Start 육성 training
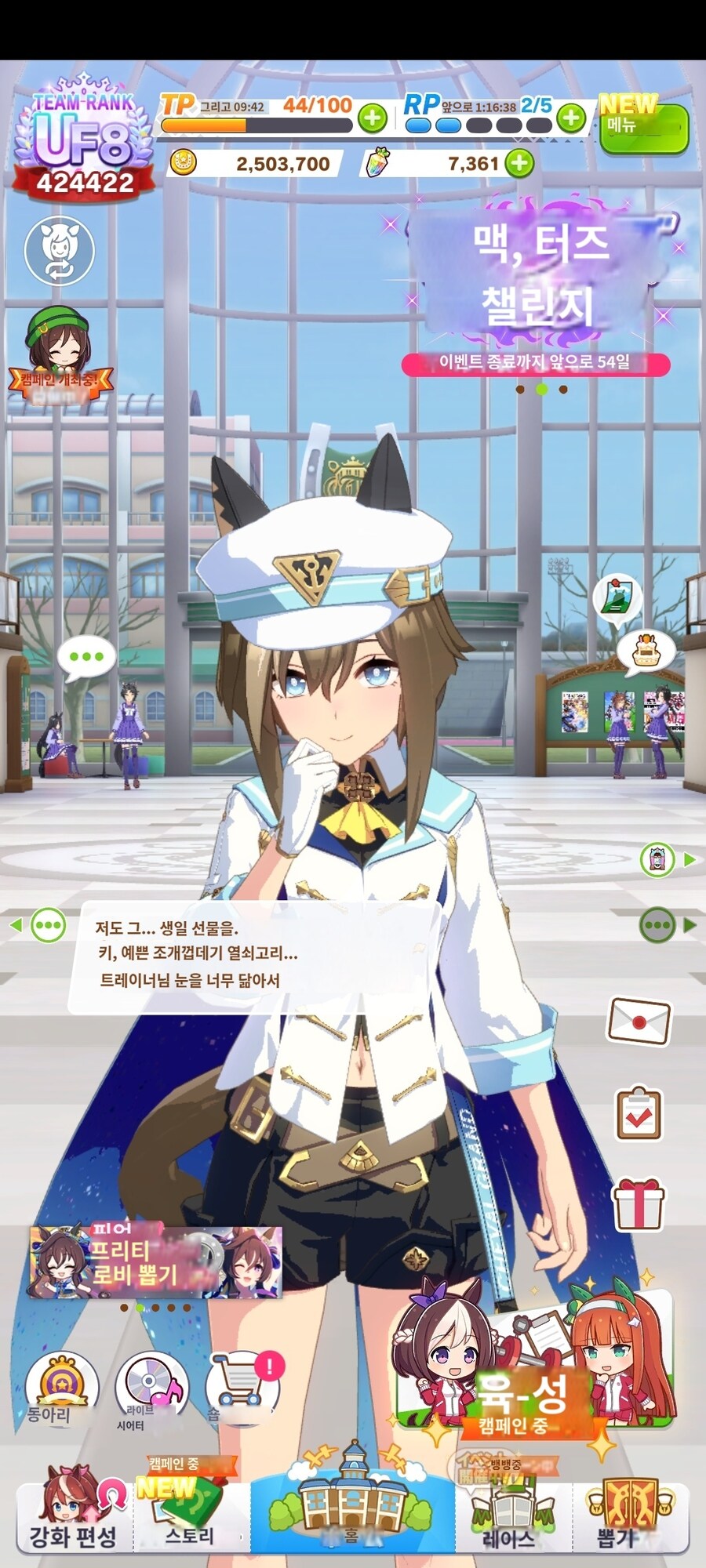This screenshot has width=706, height=1568. click(x=535, y=1378)
